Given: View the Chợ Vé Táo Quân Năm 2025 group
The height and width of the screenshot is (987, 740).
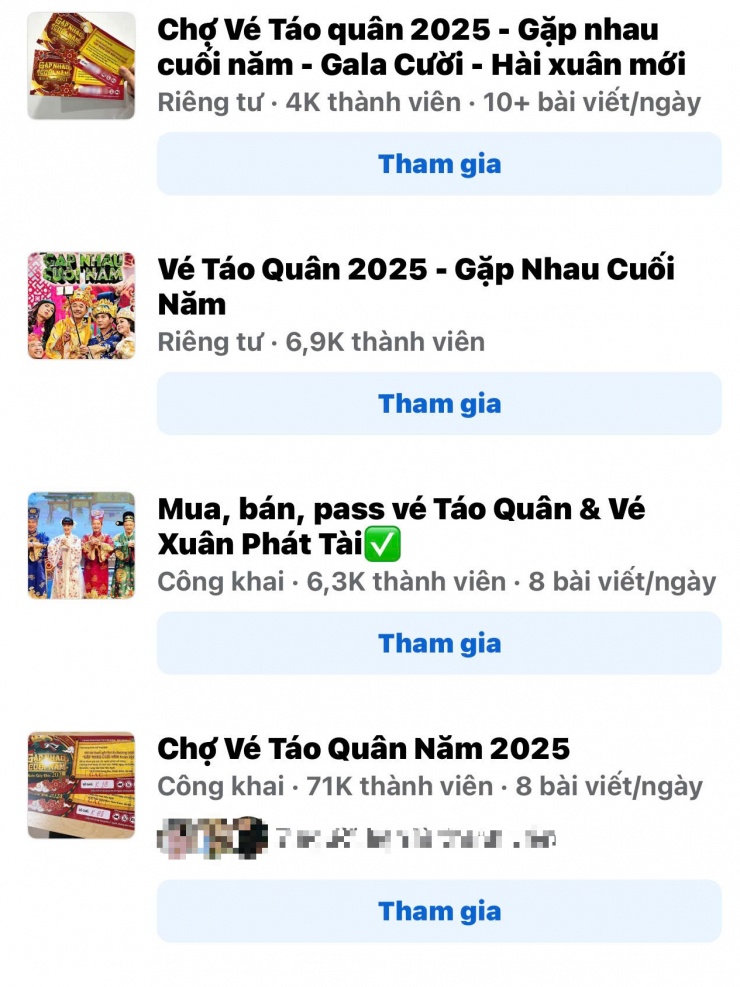Looking at the screenshot, I should click(364, 748).
